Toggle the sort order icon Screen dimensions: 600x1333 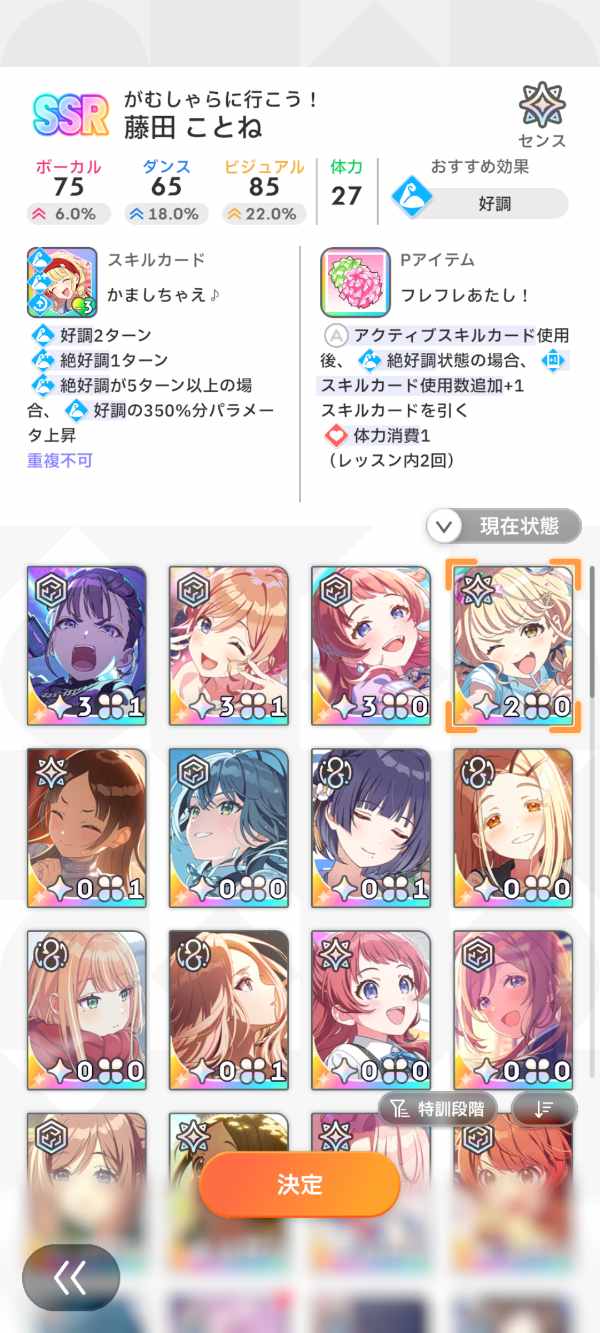[544, 1109]
